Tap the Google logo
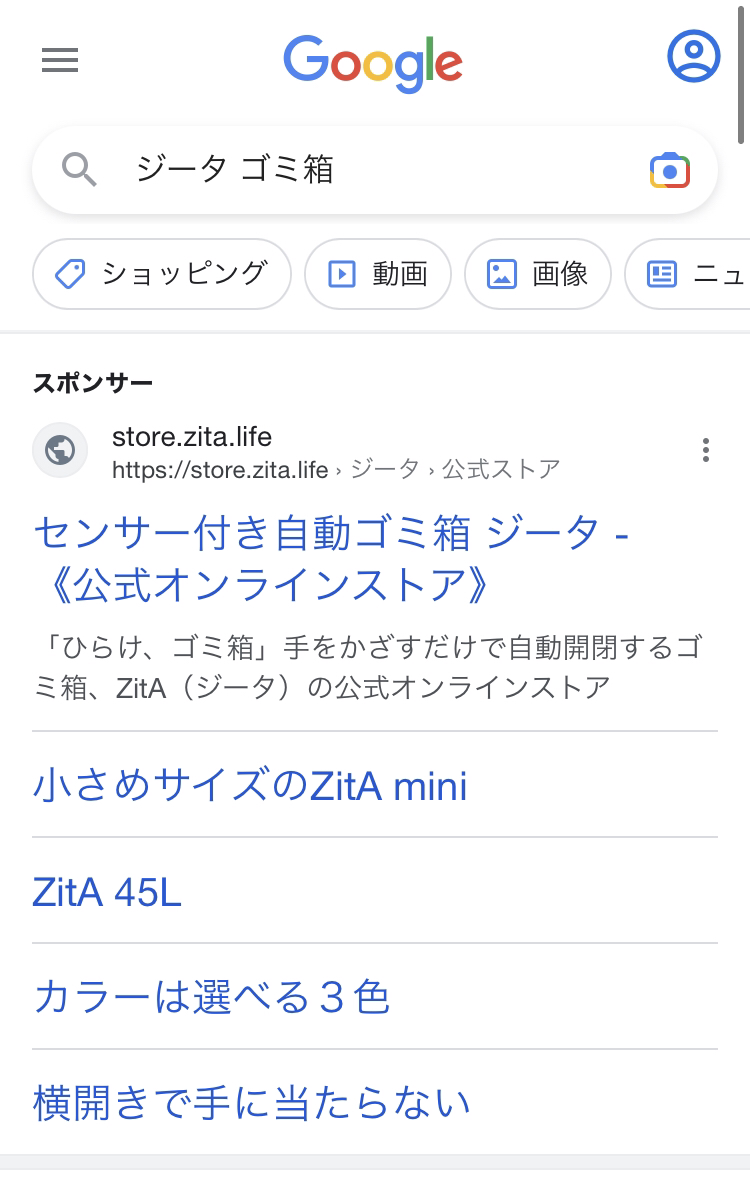This screenshot has width=750, height=1195. [x=372, y=62]
